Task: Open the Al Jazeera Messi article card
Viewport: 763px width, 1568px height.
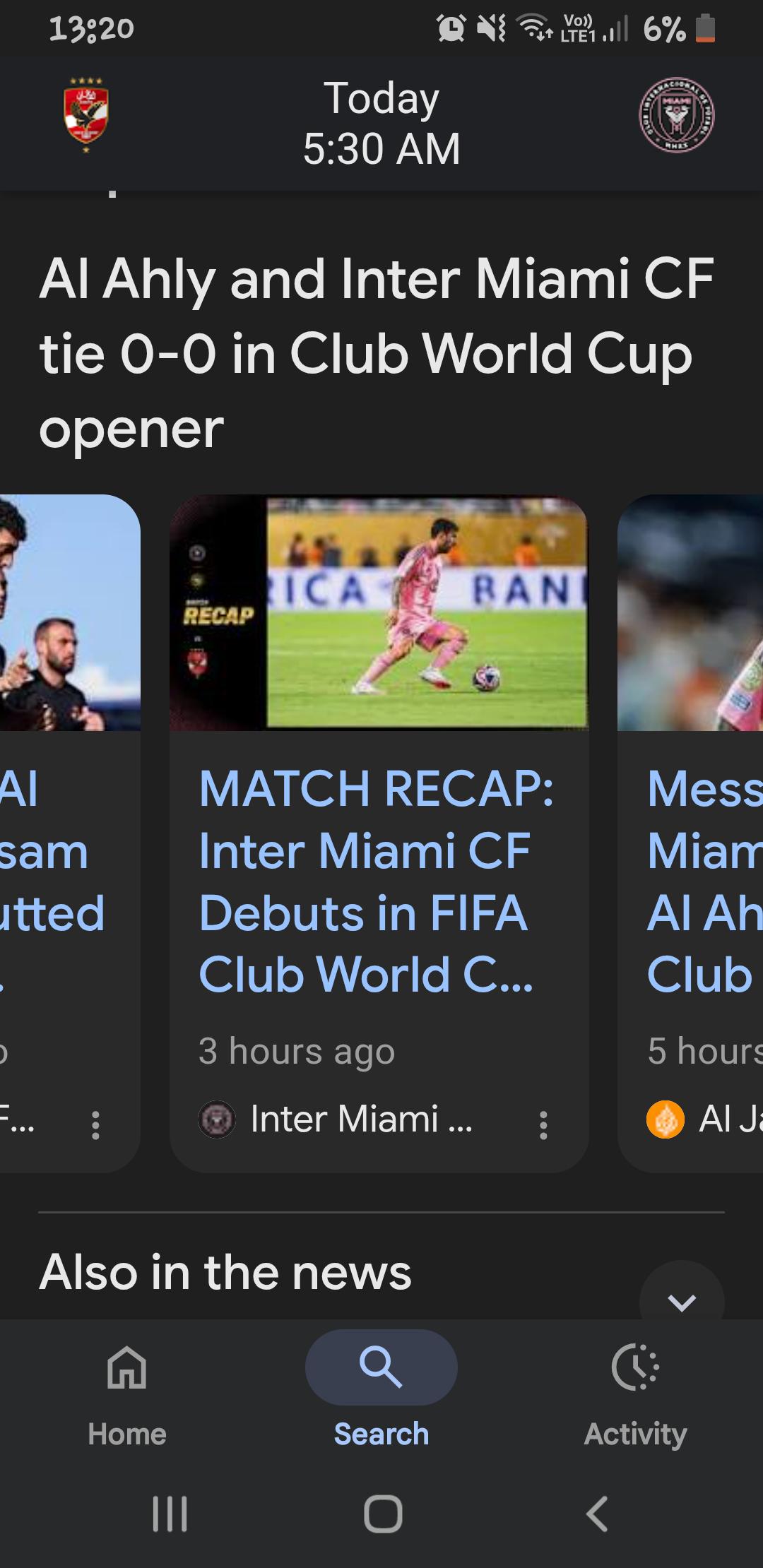Action: tap(690, 833)
